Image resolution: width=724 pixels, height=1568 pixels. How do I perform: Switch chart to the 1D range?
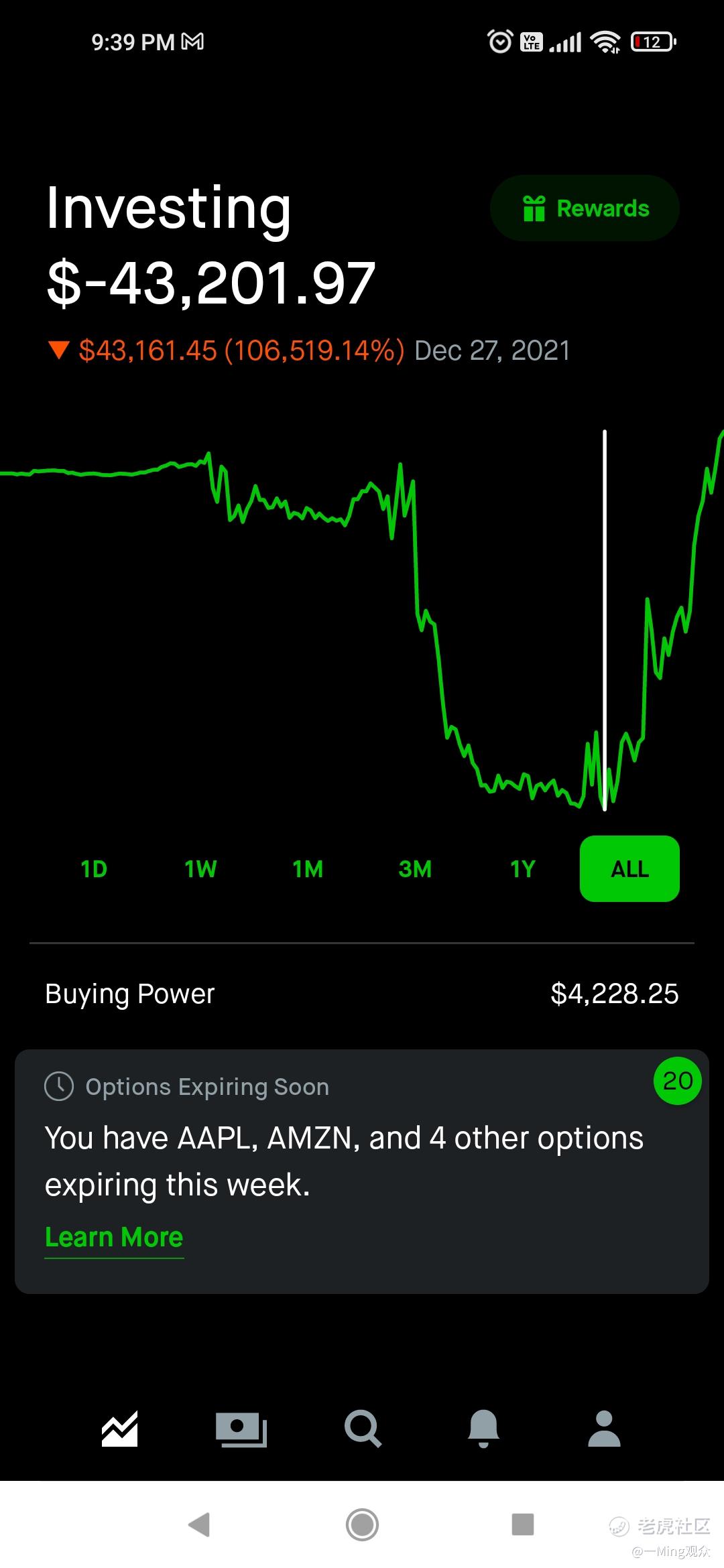(x=94, y=869)
